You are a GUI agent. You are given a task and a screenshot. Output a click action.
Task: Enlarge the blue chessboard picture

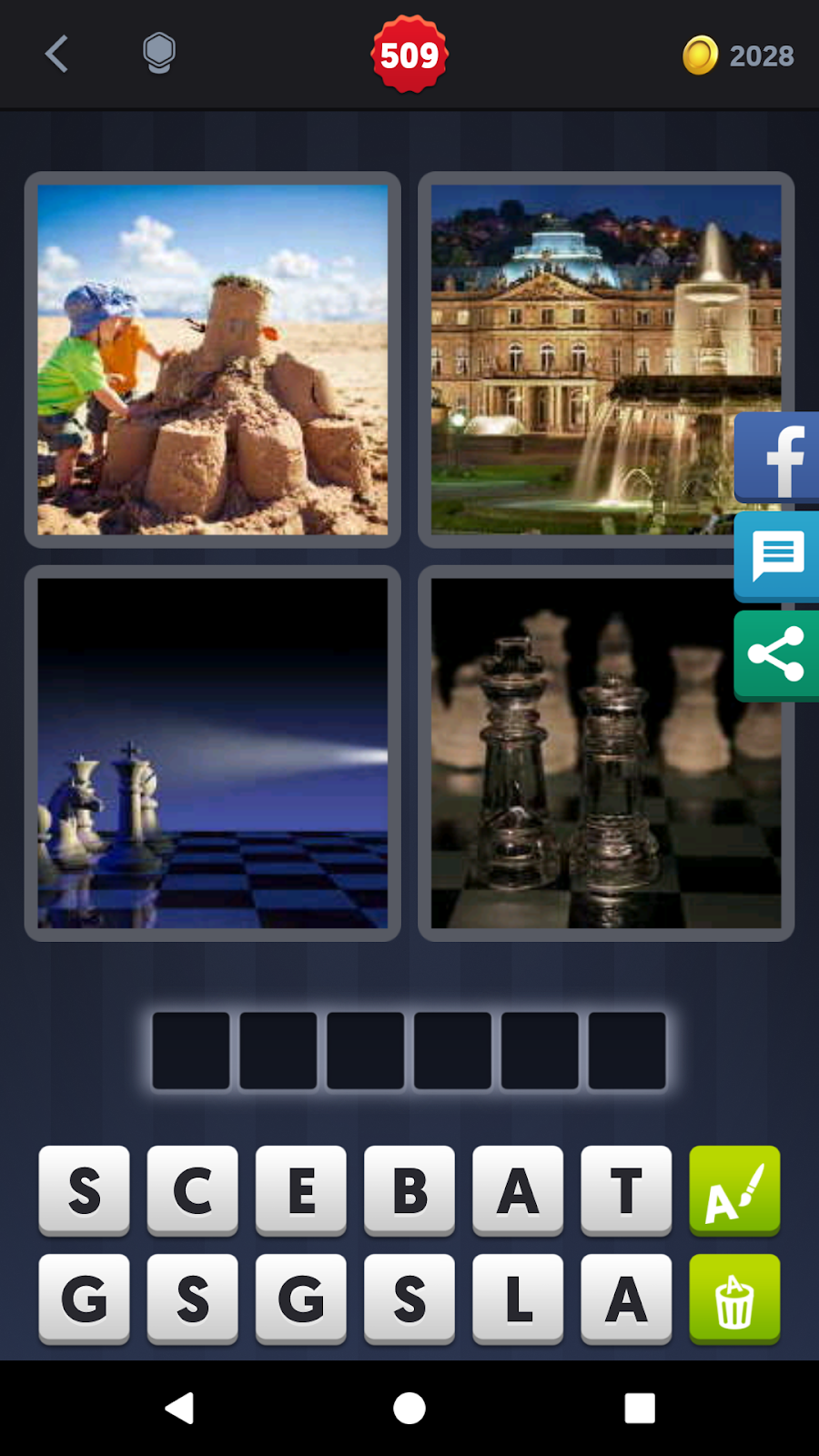click(x=213, y=753)
